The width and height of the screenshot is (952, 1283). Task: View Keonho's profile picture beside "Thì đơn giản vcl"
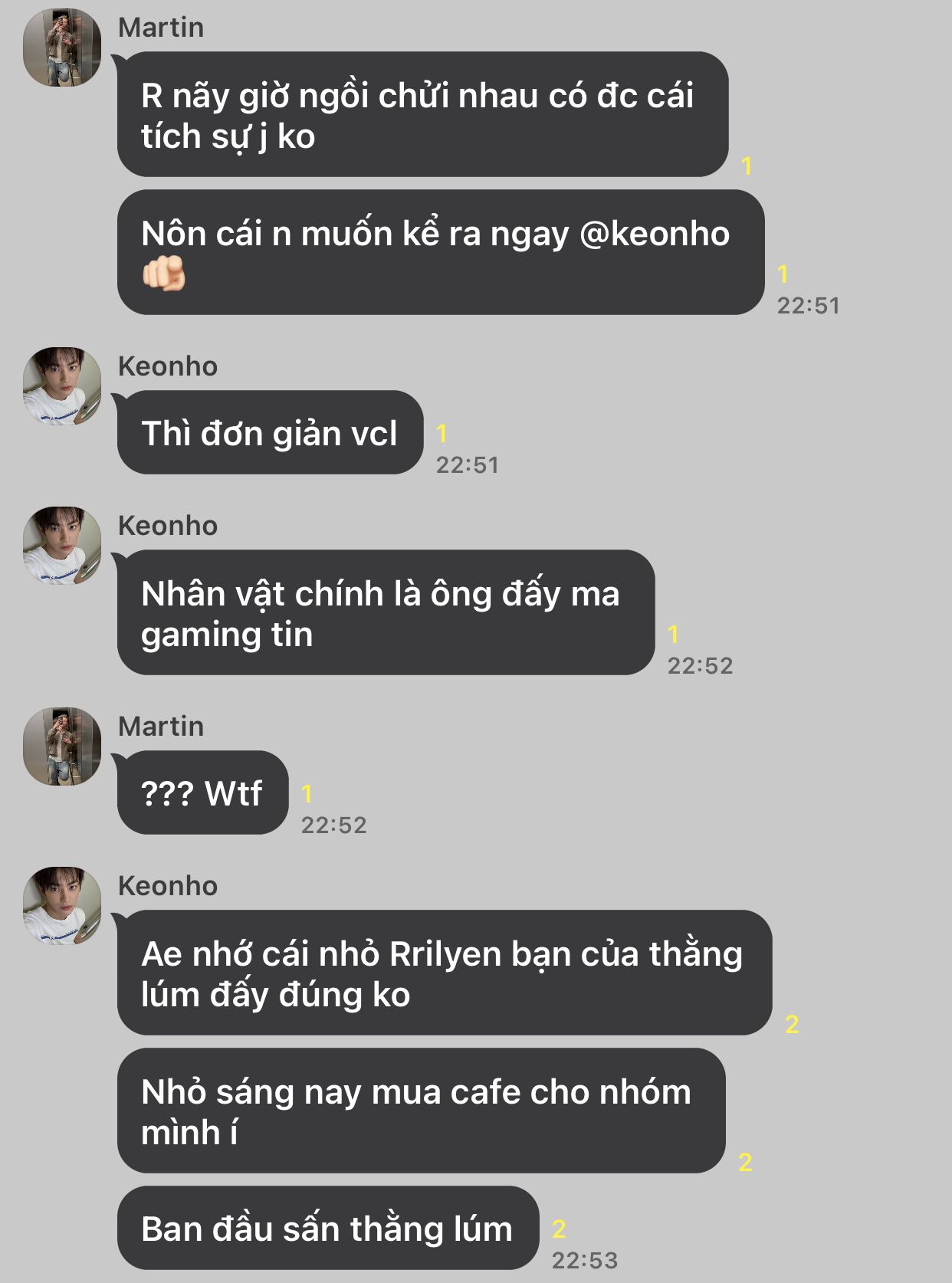[62, 386]
